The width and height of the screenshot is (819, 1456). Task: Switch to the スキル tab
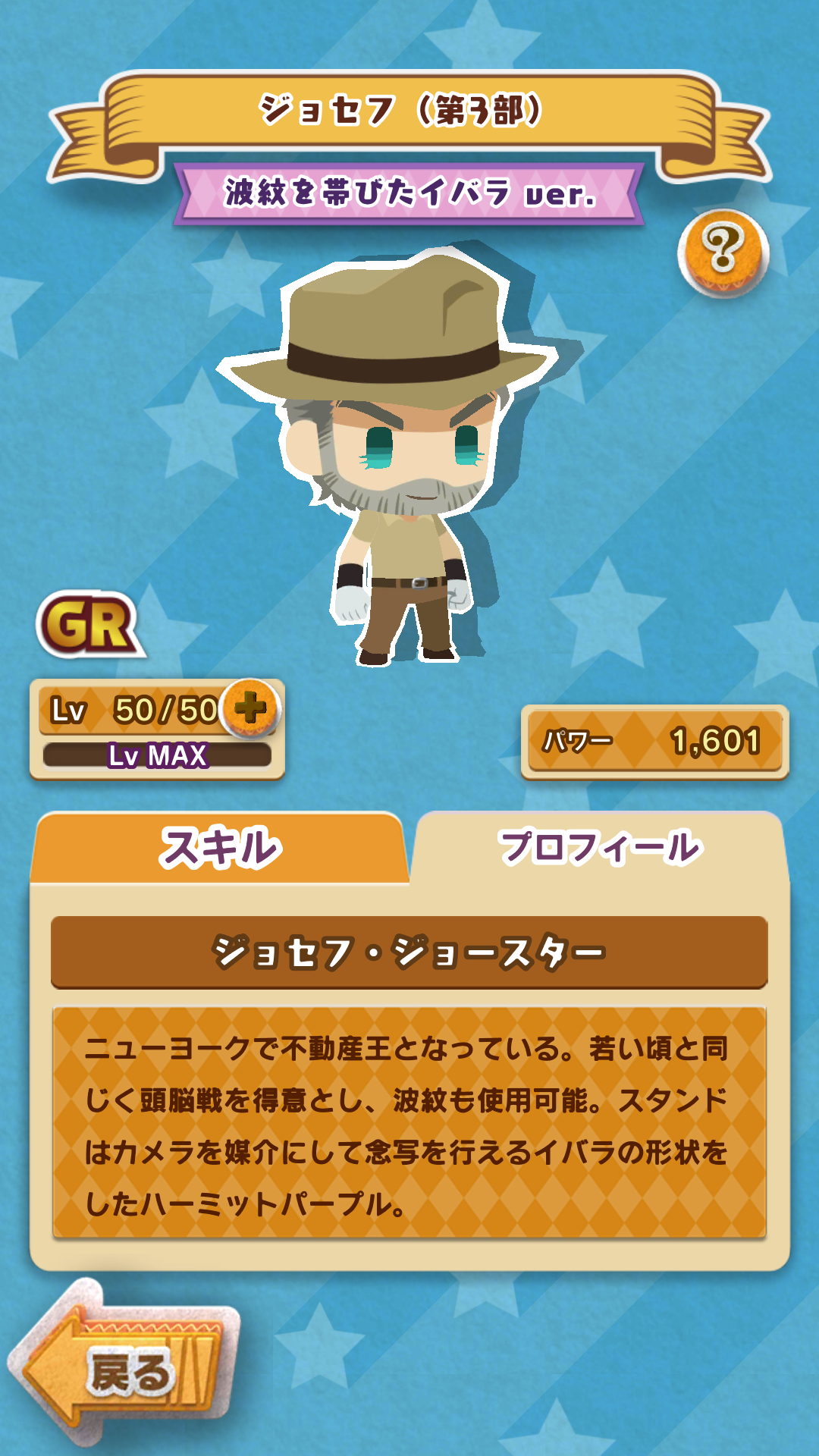point(220,848)
